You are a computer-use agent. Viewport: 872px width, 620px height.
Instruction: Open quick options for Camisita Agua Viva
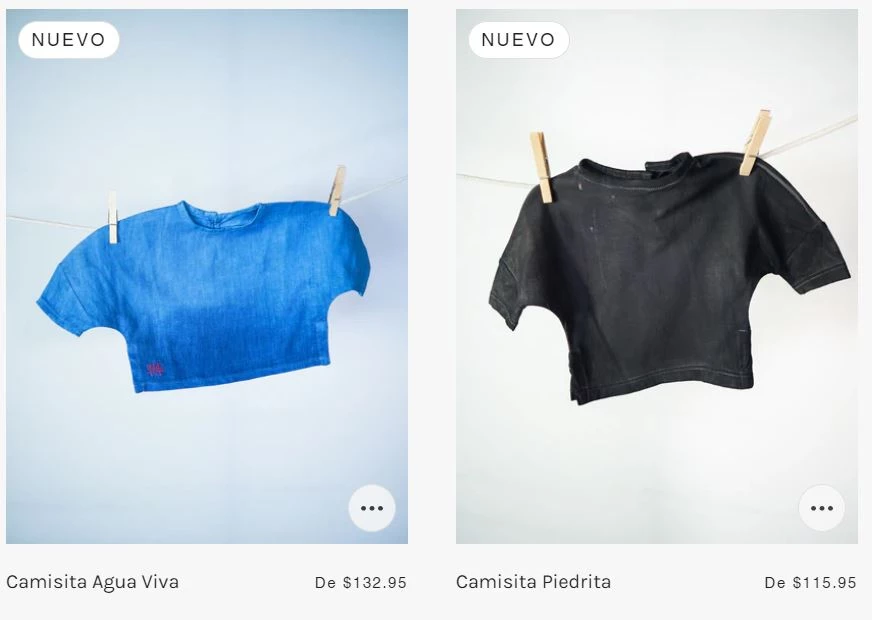pos(372,508)
